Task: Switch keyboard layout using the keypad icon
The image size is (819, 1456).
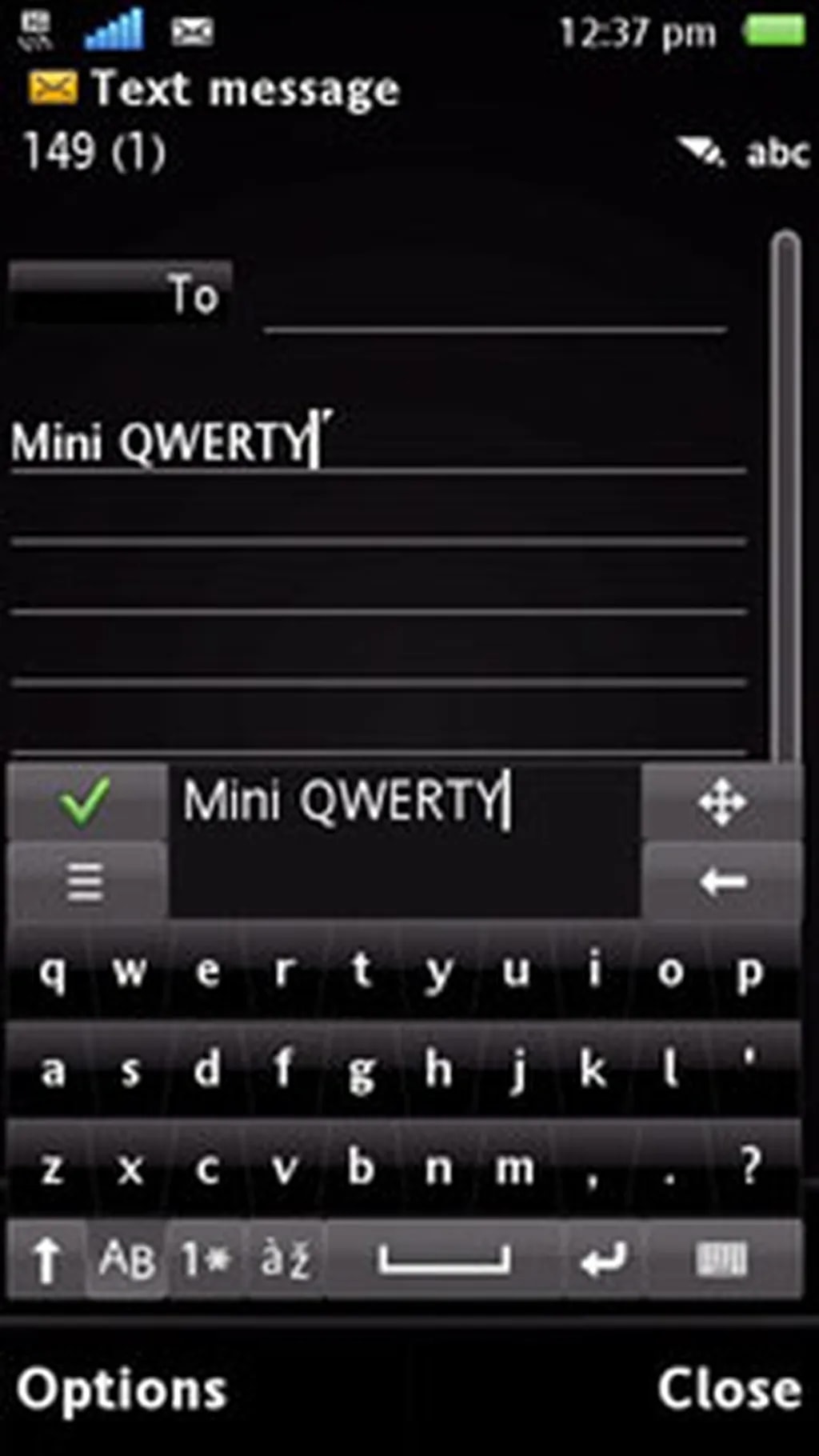Action: (x=722, y=1259)
